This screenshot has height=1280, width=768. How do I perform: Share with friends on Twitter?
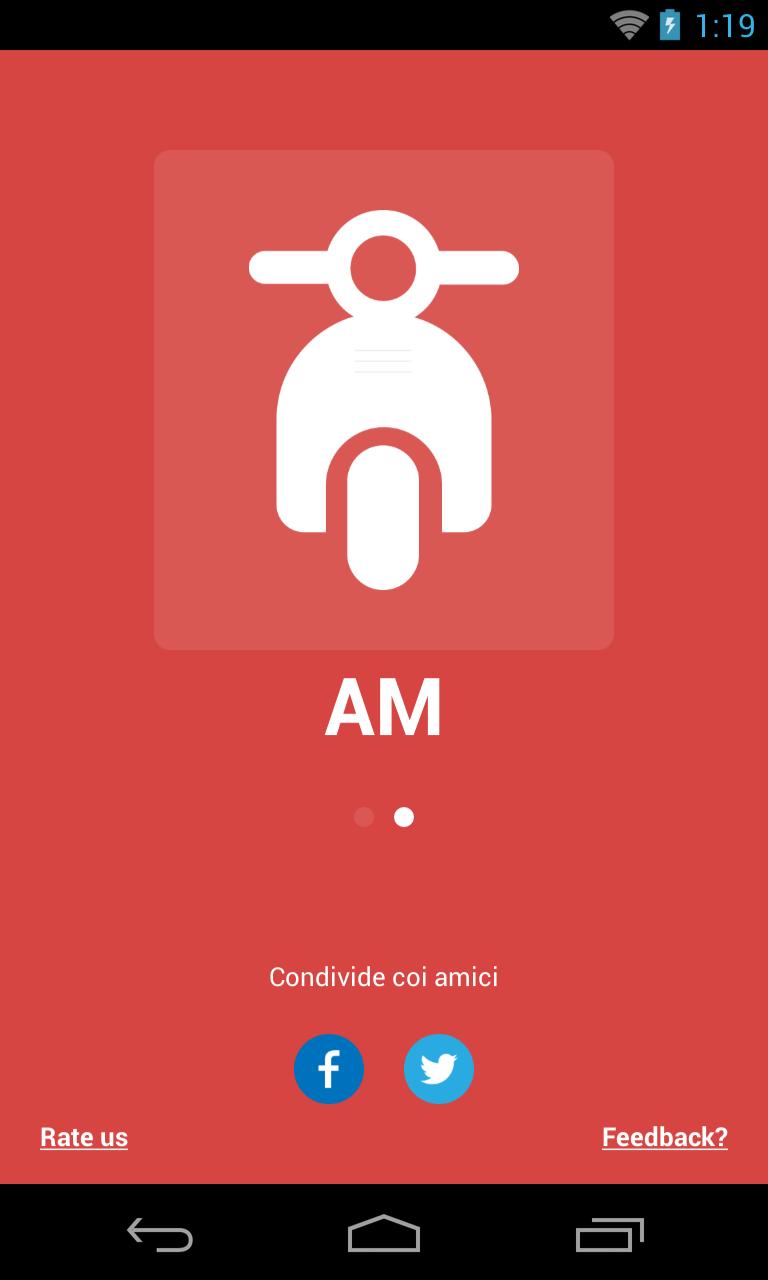click(439, 1069)
